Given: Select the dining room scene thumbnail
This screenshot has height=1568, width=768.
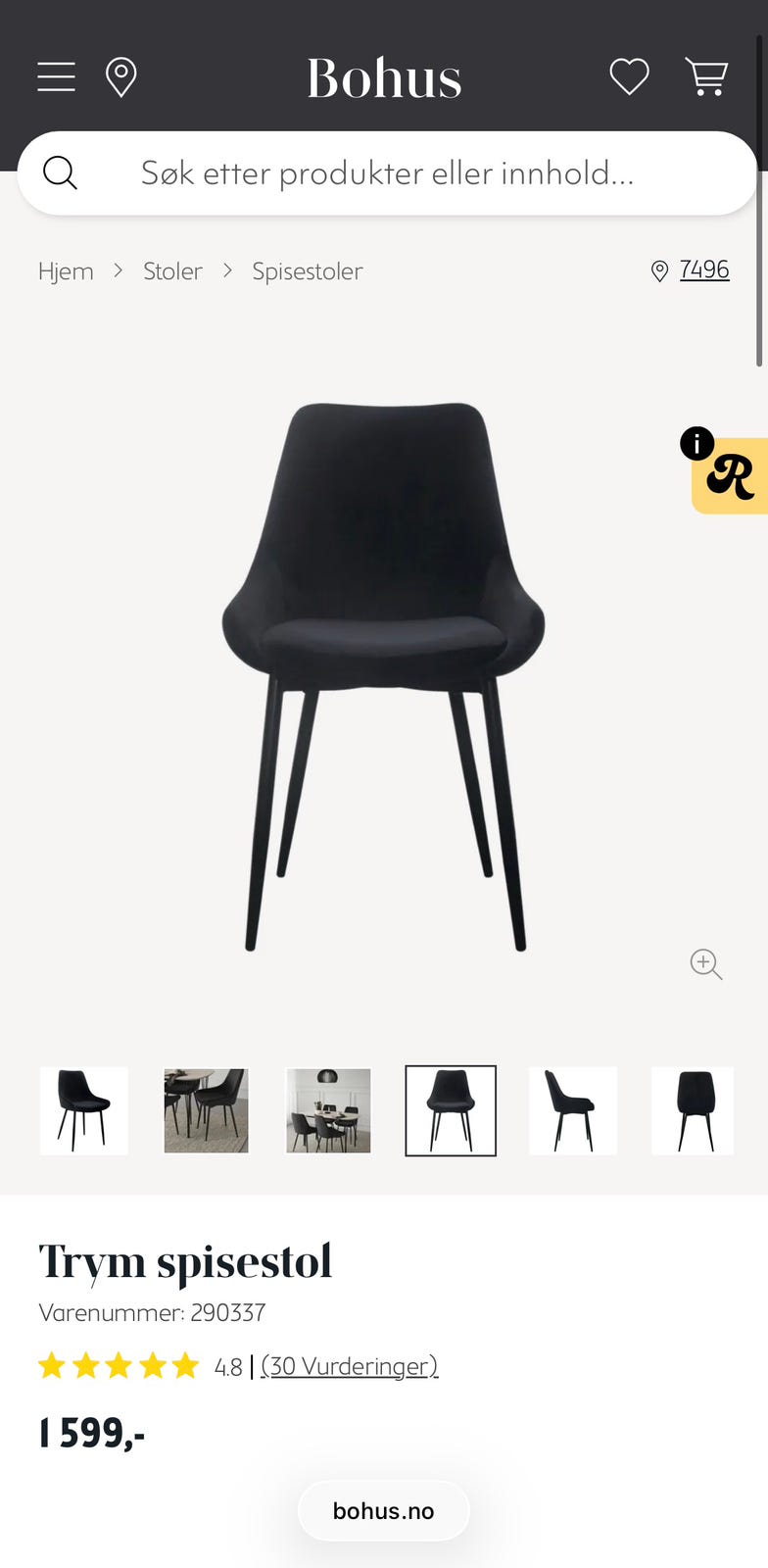Looking at the screenshot, I should coord(328,1111).
